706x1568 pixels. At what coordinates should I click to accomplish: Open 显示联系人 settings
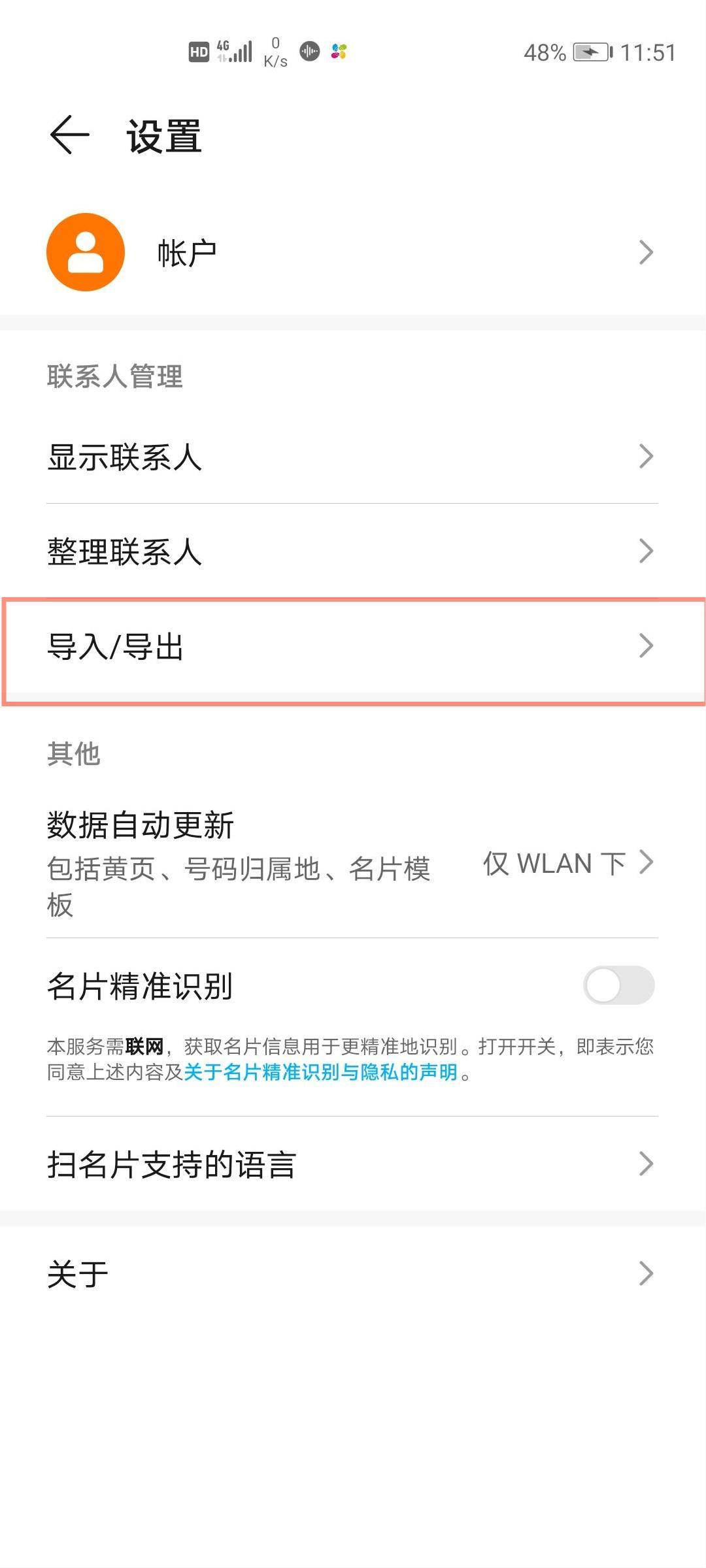click(353, 457)
